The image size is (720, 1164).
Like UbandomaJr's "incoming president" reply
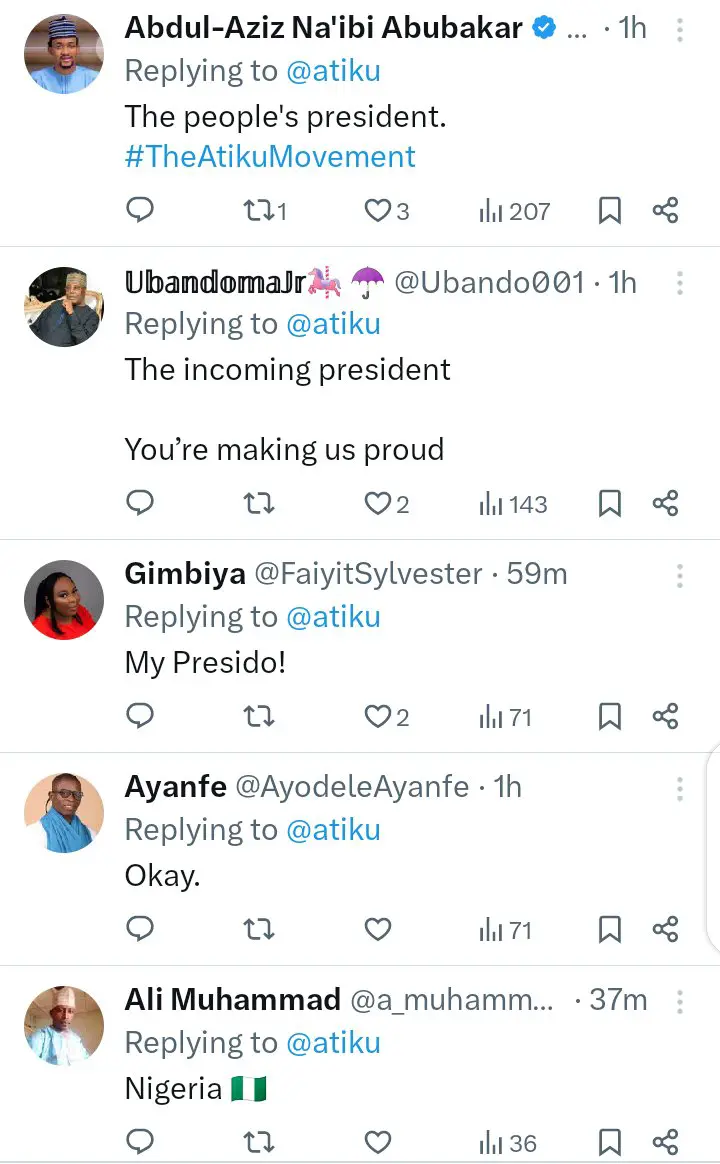pos(378,504)
